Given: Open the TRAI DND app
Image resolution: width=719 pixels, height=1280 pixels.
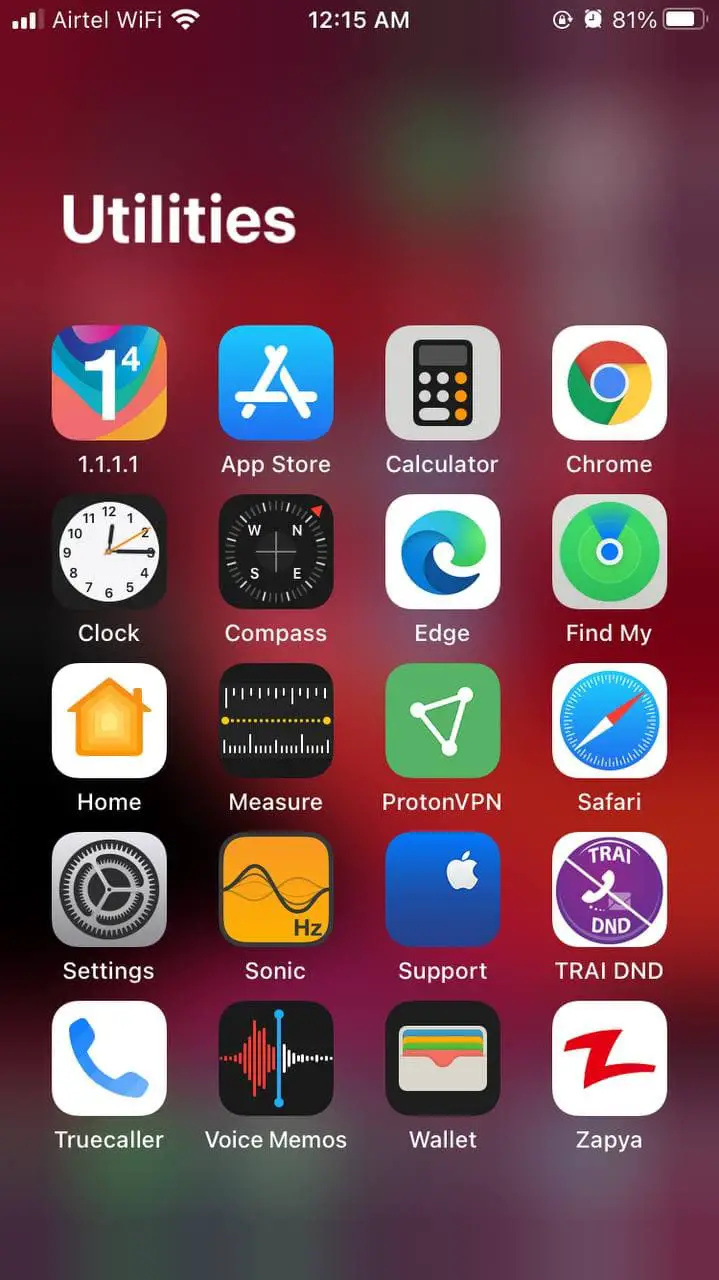Looking at the screenshot, I should click(609, 889).
